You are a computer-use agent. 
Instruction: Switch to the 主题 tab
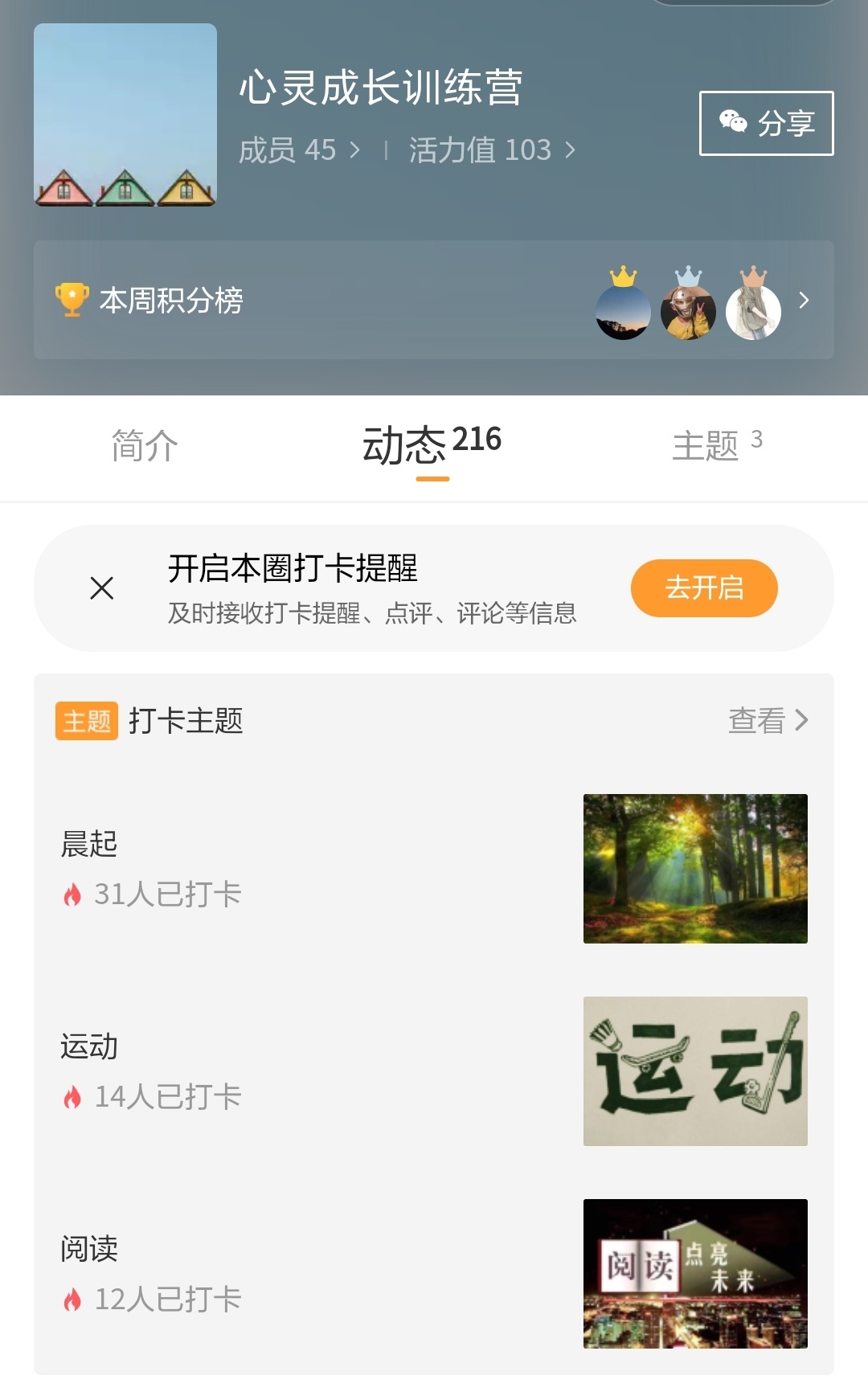tap(715, 446)
